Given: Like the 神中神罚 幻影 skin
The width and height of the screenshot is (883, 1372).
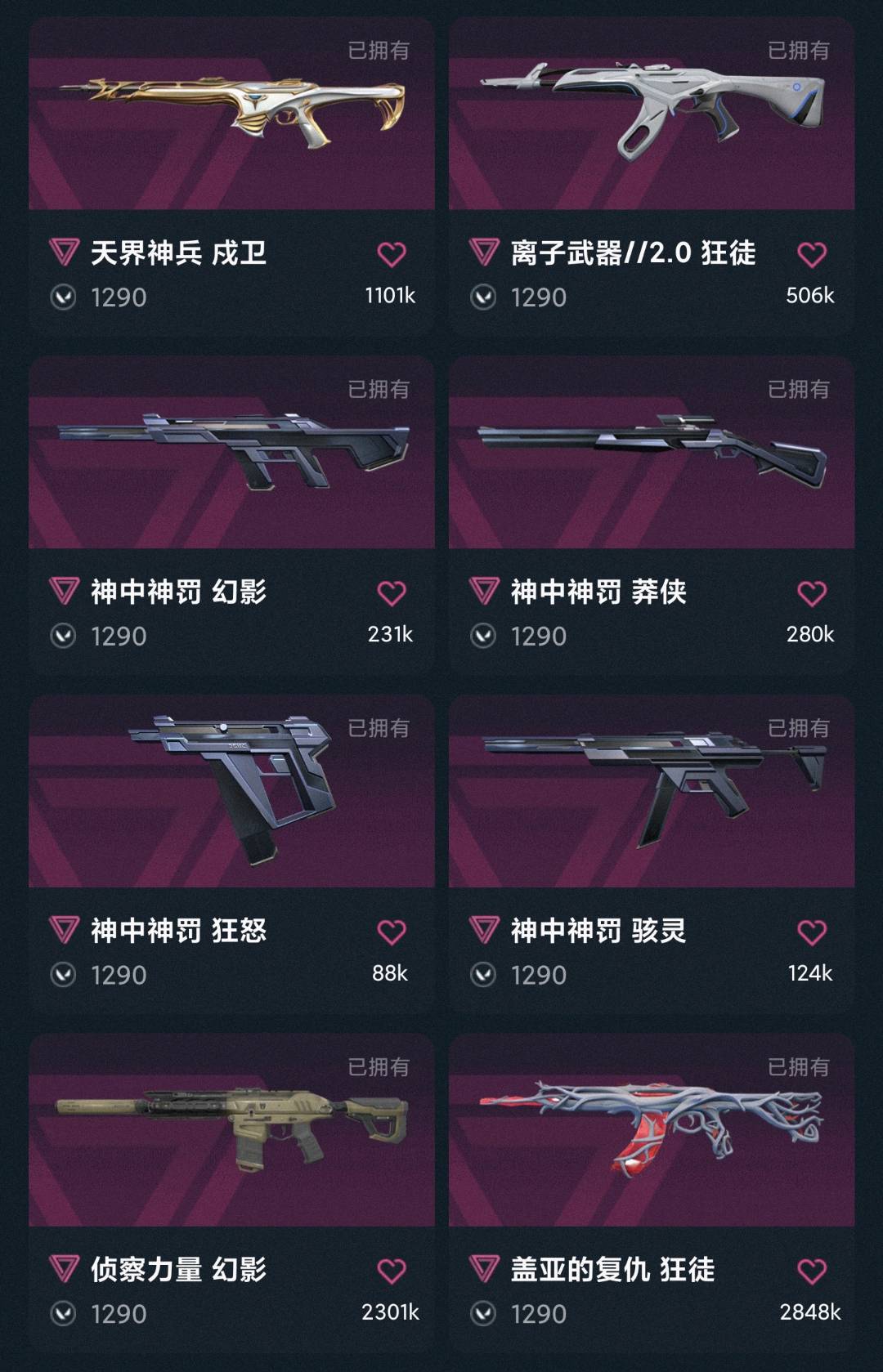Looking at the screenshot, I should (392, 593).
